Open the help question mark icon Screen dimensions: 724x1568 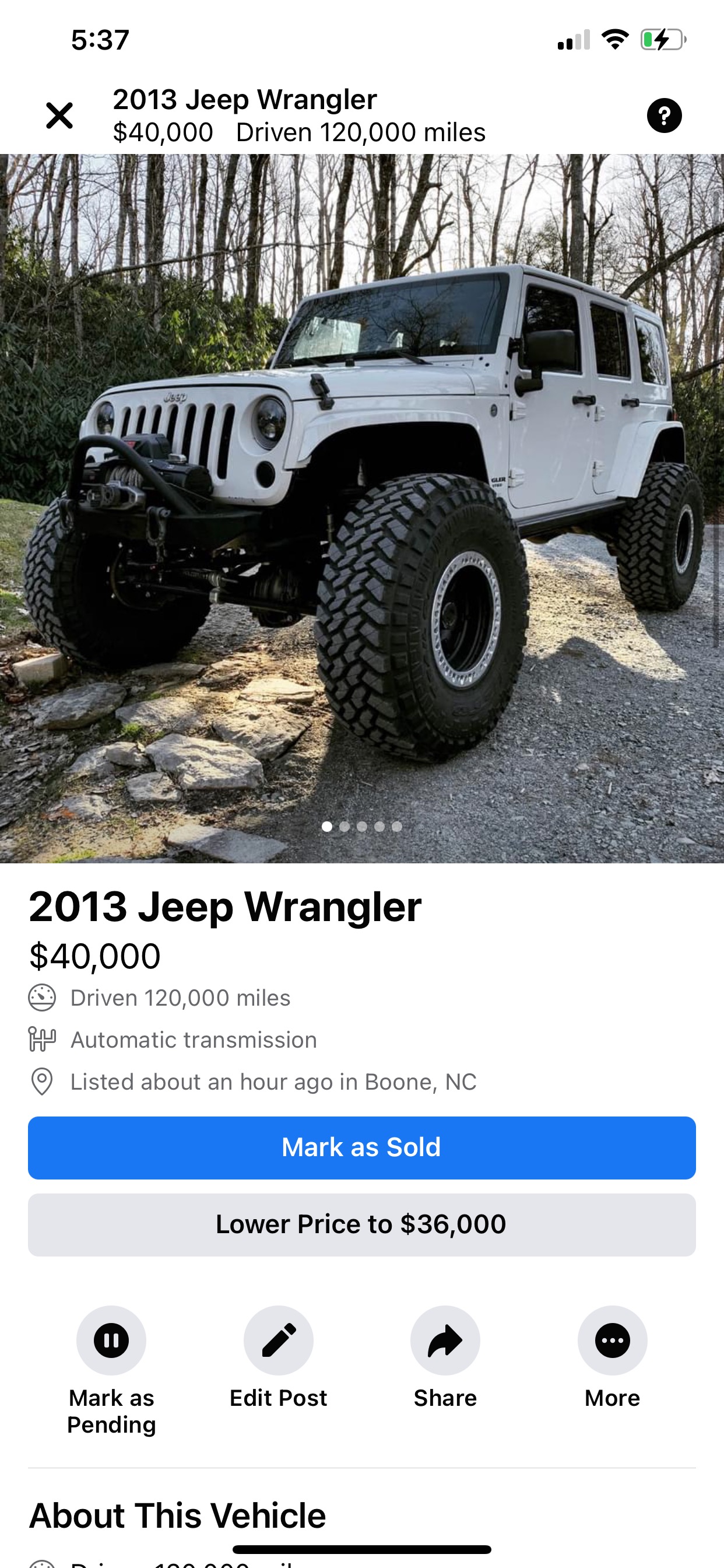pos(664,116)
